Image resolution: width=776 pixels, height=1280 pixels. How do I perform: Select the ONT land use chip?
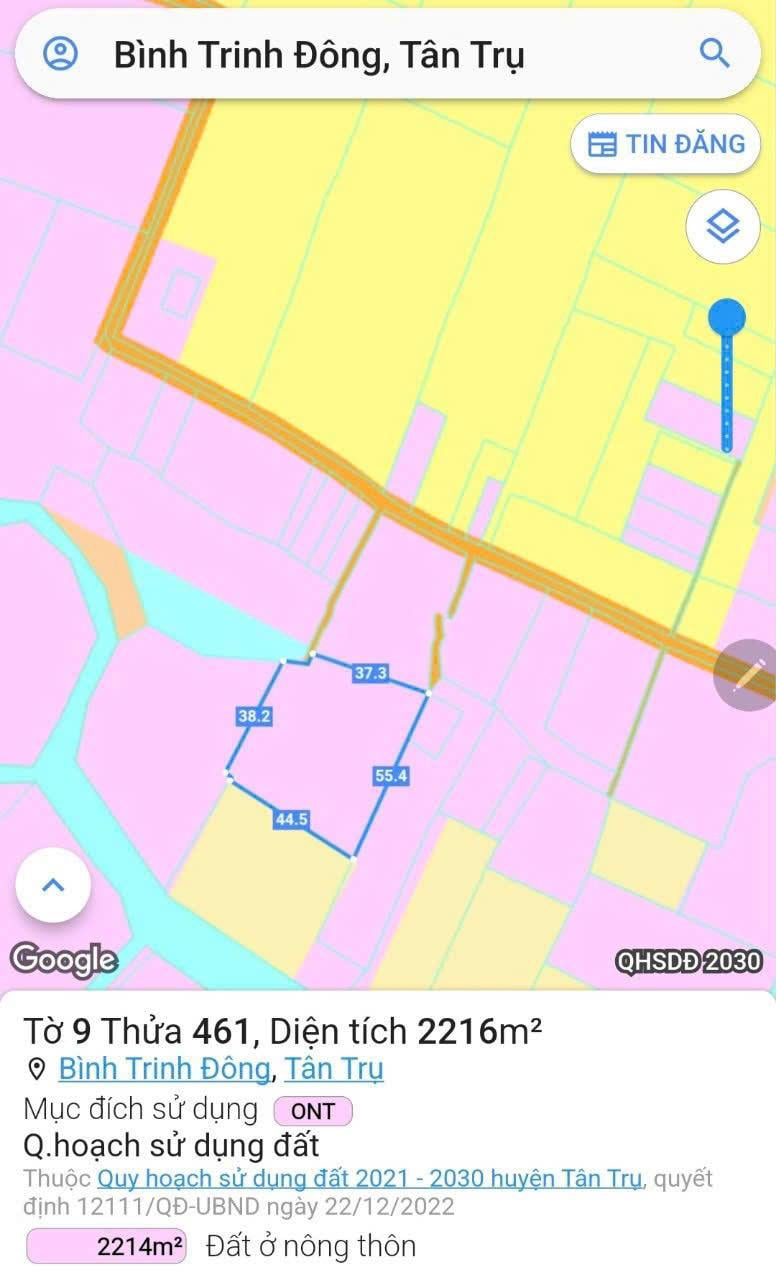click(x=312, y=1111)
